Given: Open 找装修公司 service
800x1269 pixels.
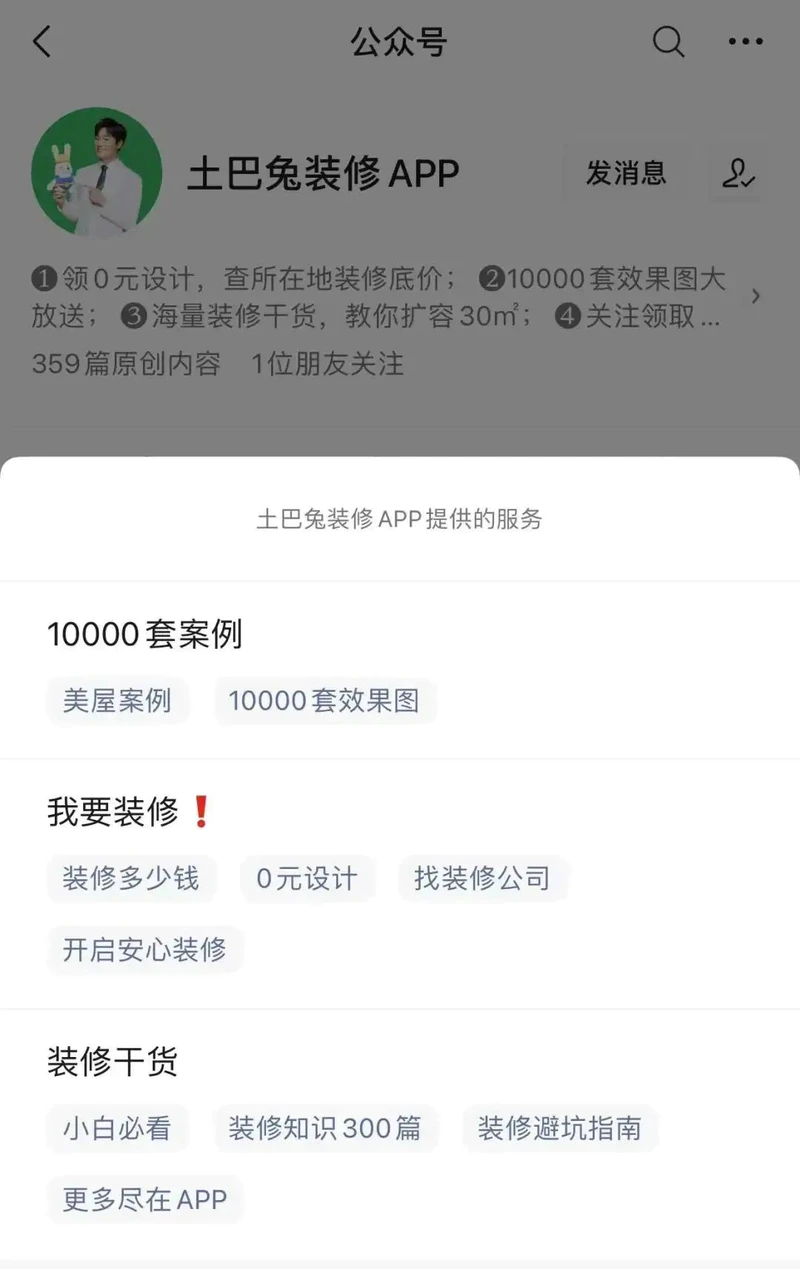Looking at the screenshot, I should click(482, 879).
